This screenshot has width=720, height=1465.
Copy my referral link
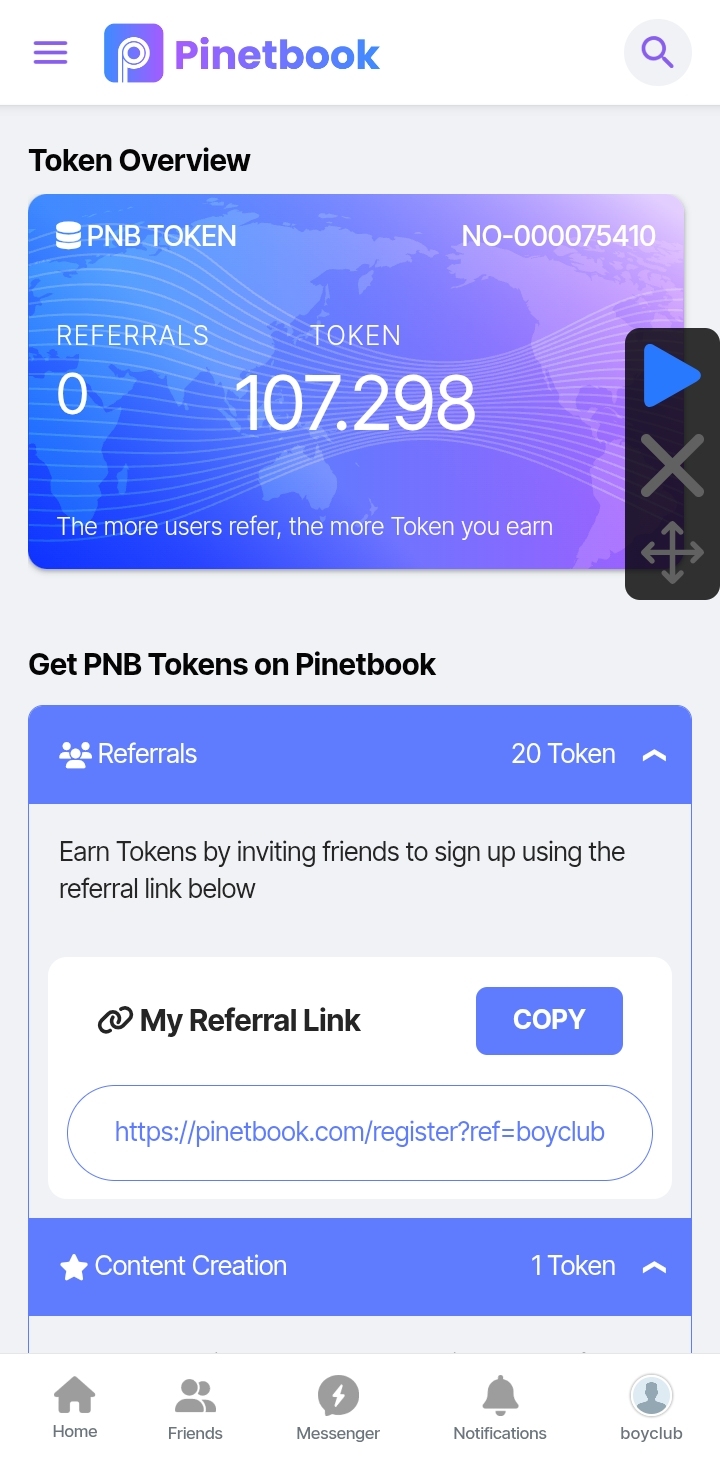[x=549, y=1020]
